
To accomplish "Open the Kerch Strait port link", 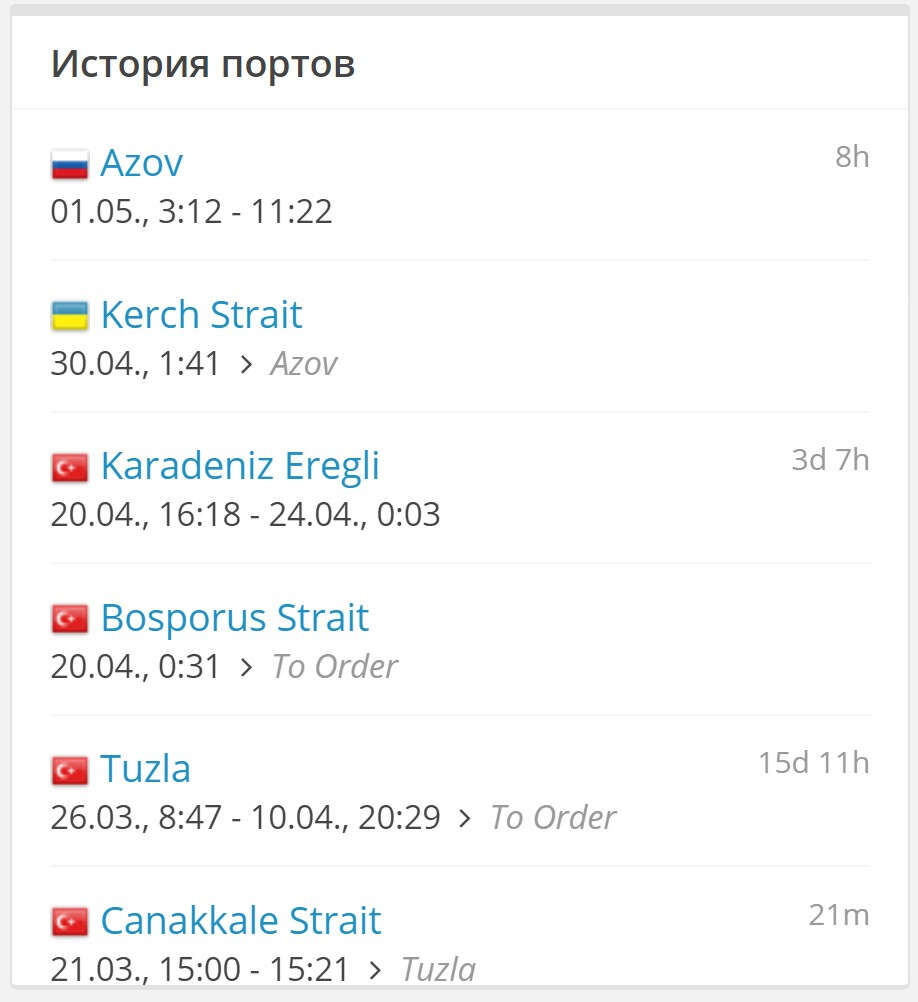I will point(201,315).
